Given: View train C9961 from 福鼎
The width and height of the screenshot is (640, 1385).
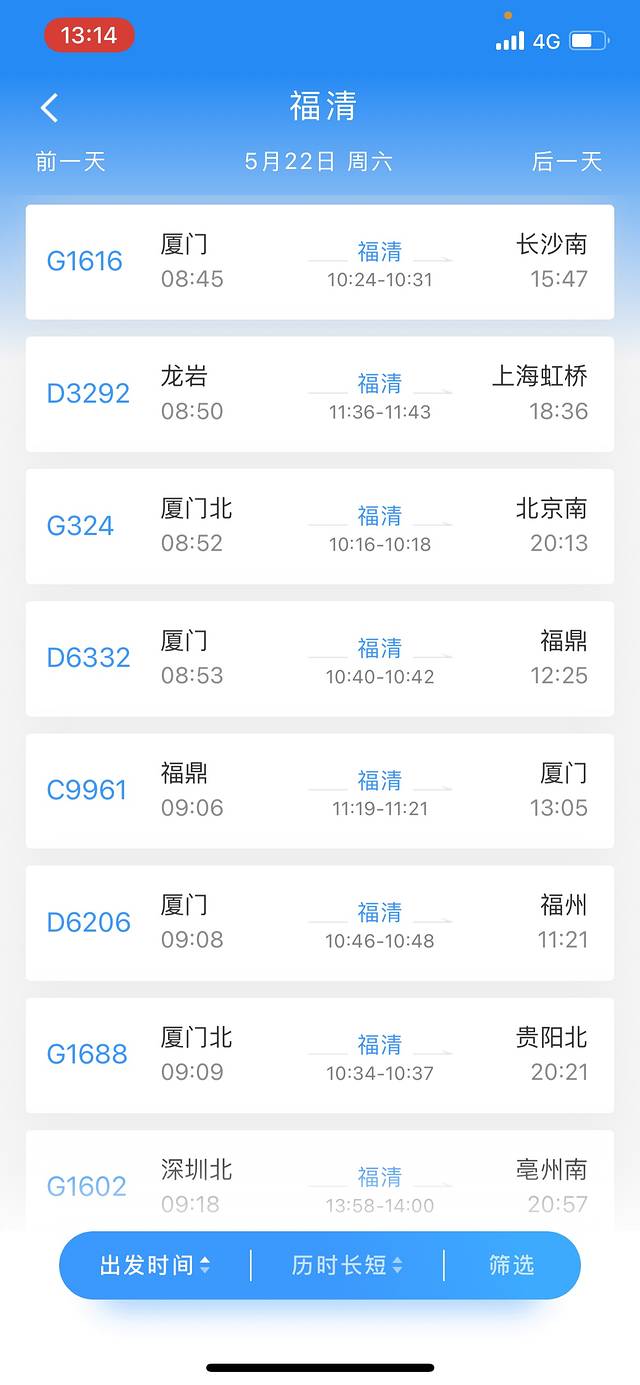Looking at the screenshot, I should (x=320, y=790).
